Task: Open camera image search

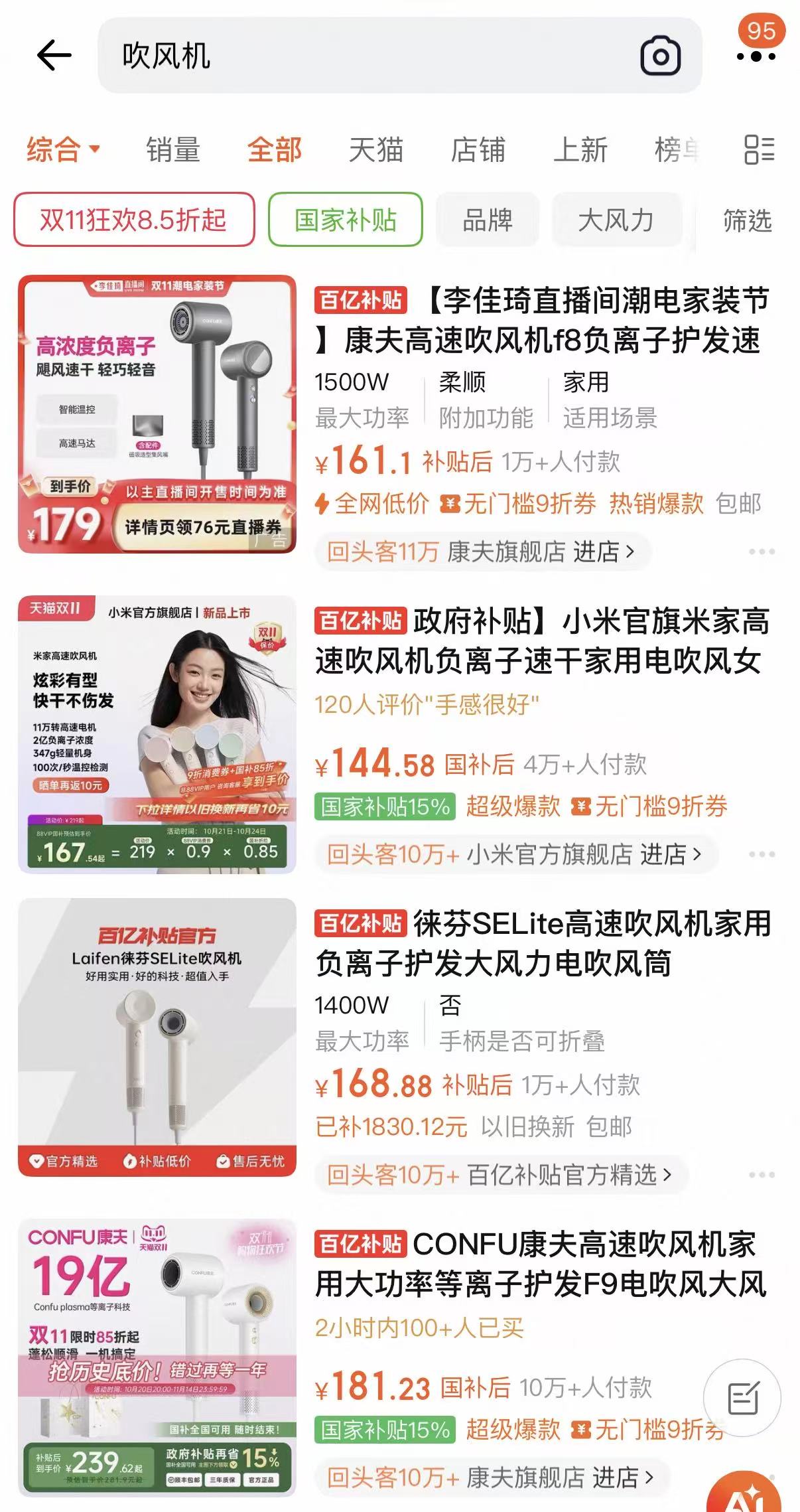Action: (x=660, y=56)
